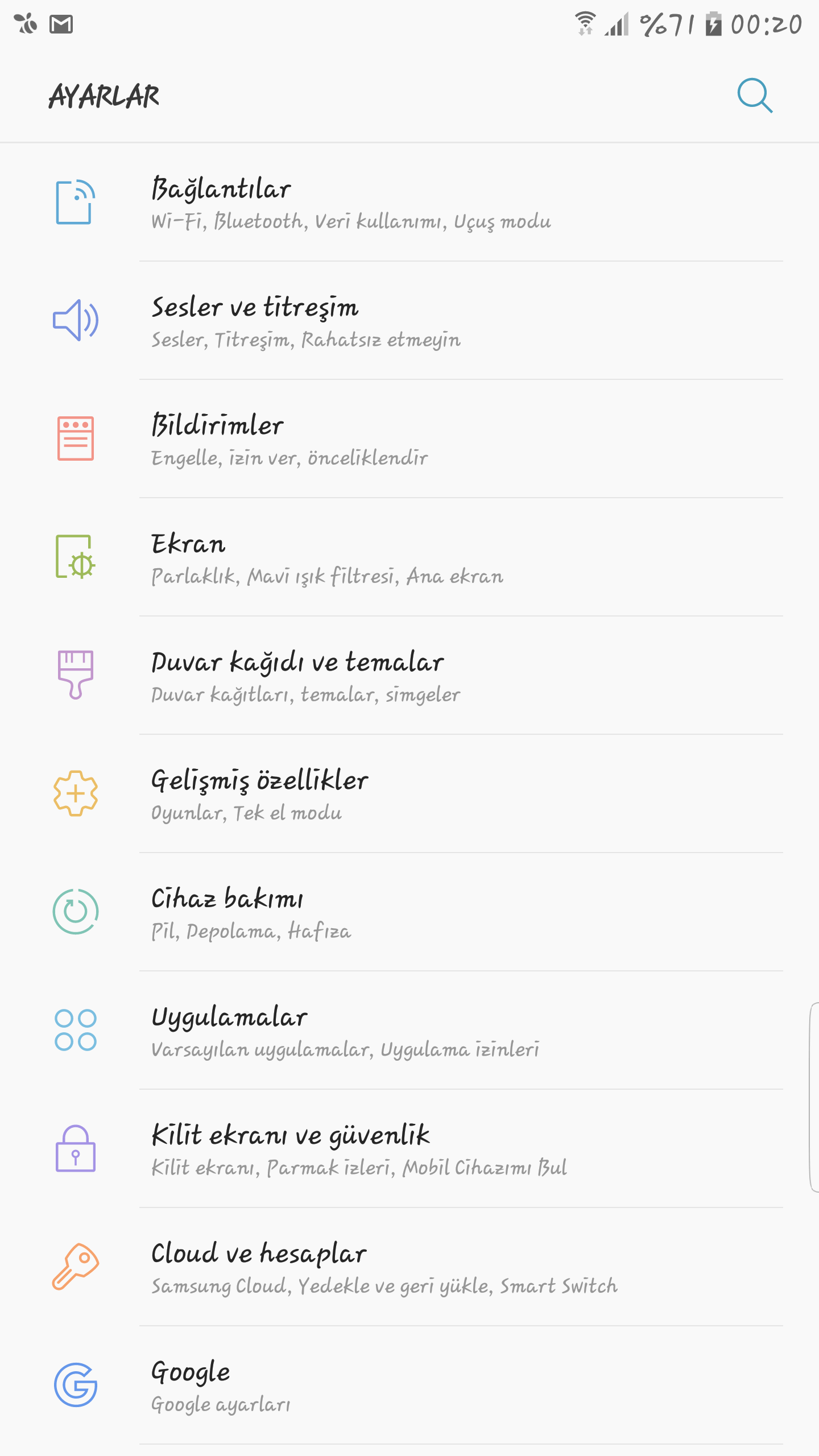This screenshot has width=819, height=1456.
Task: Open Bağlantılar settings
Action: click(x=409, y=202)
